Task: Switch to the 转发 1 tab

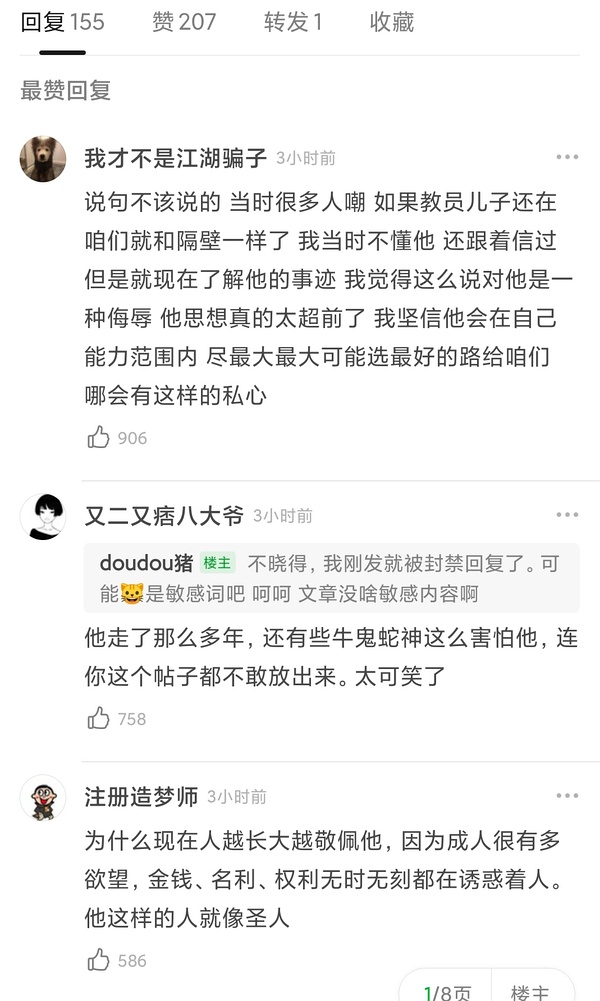Action: point(293,22)
